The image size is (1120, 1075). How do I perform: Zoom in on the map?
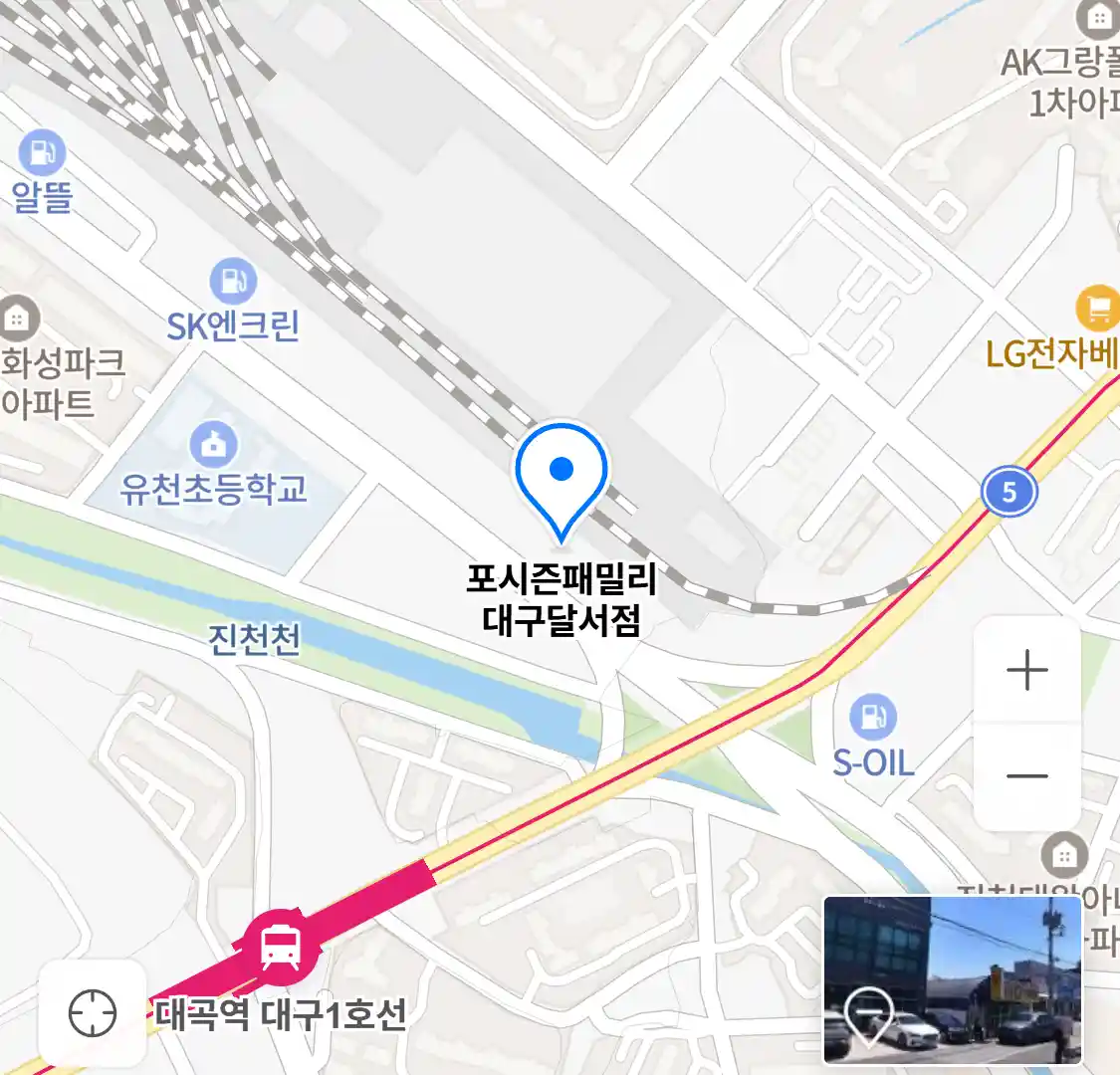pyautogui.click(x=1026, y=671)
